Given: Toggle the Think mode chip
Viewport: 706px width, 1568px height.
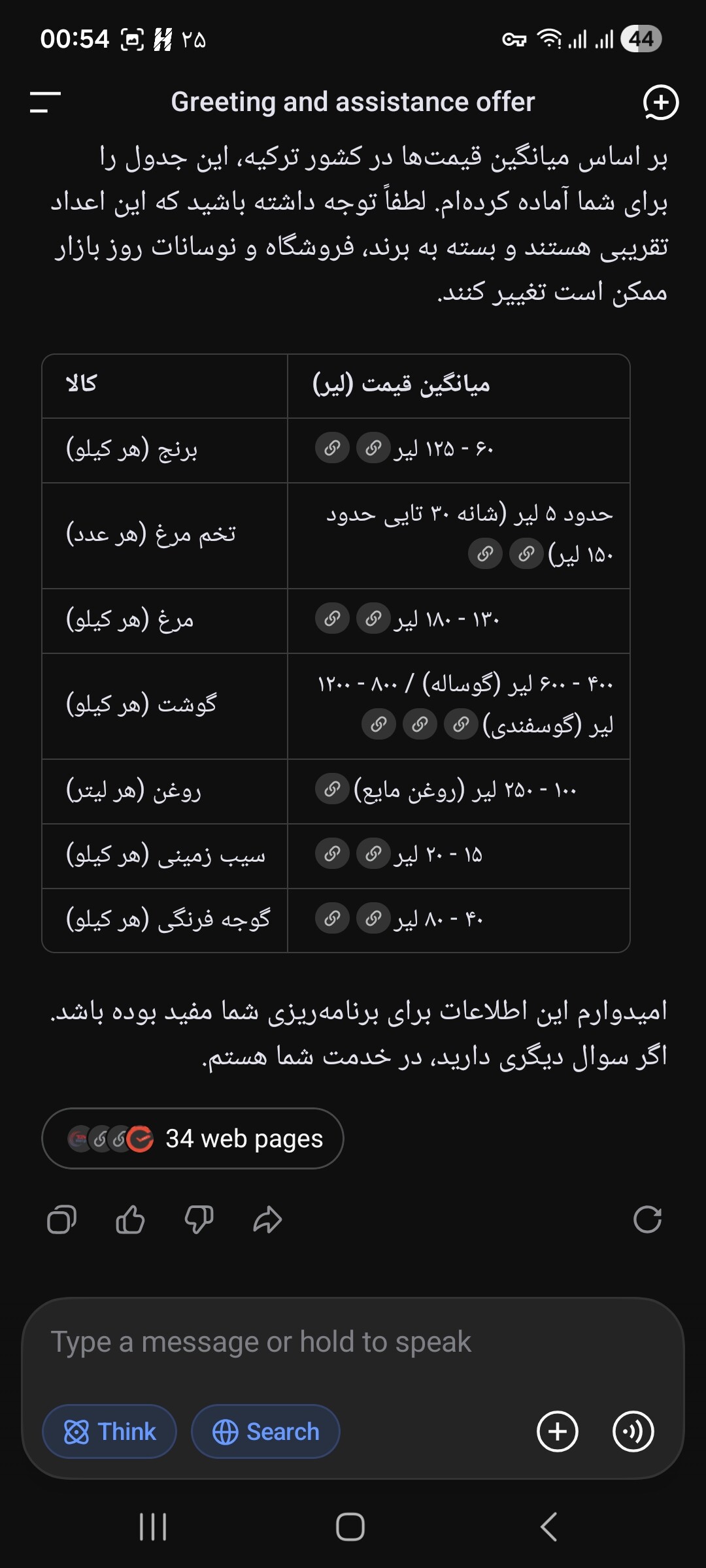Looking at the screenshot, I should click(110, 1431).
